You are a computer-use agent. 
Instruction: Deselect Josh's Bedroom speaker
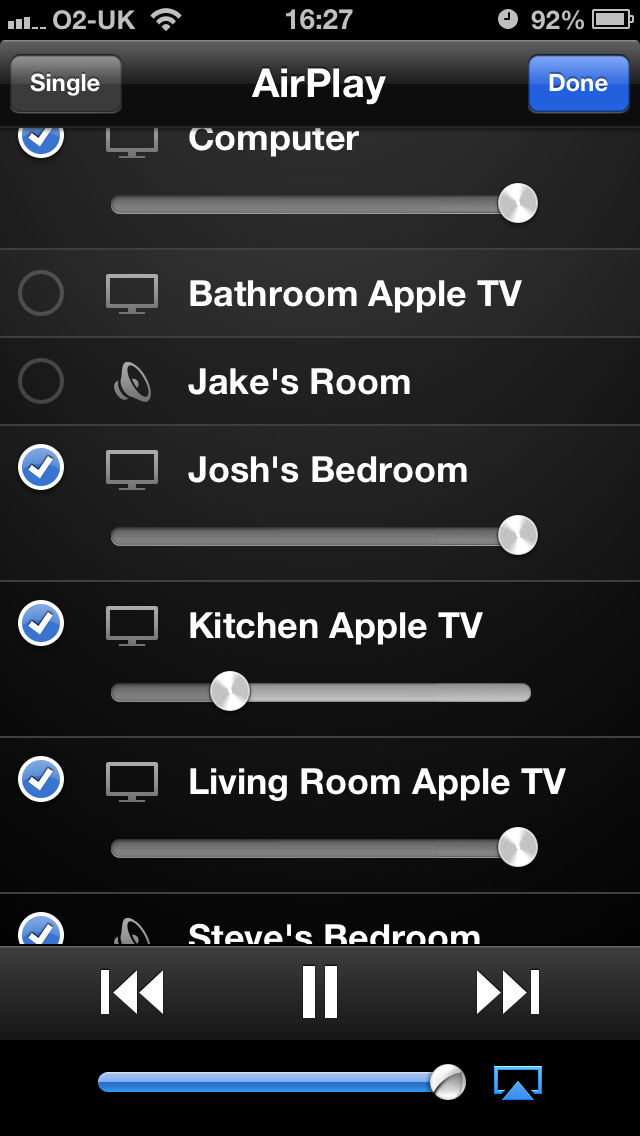(x=41, y=468)
